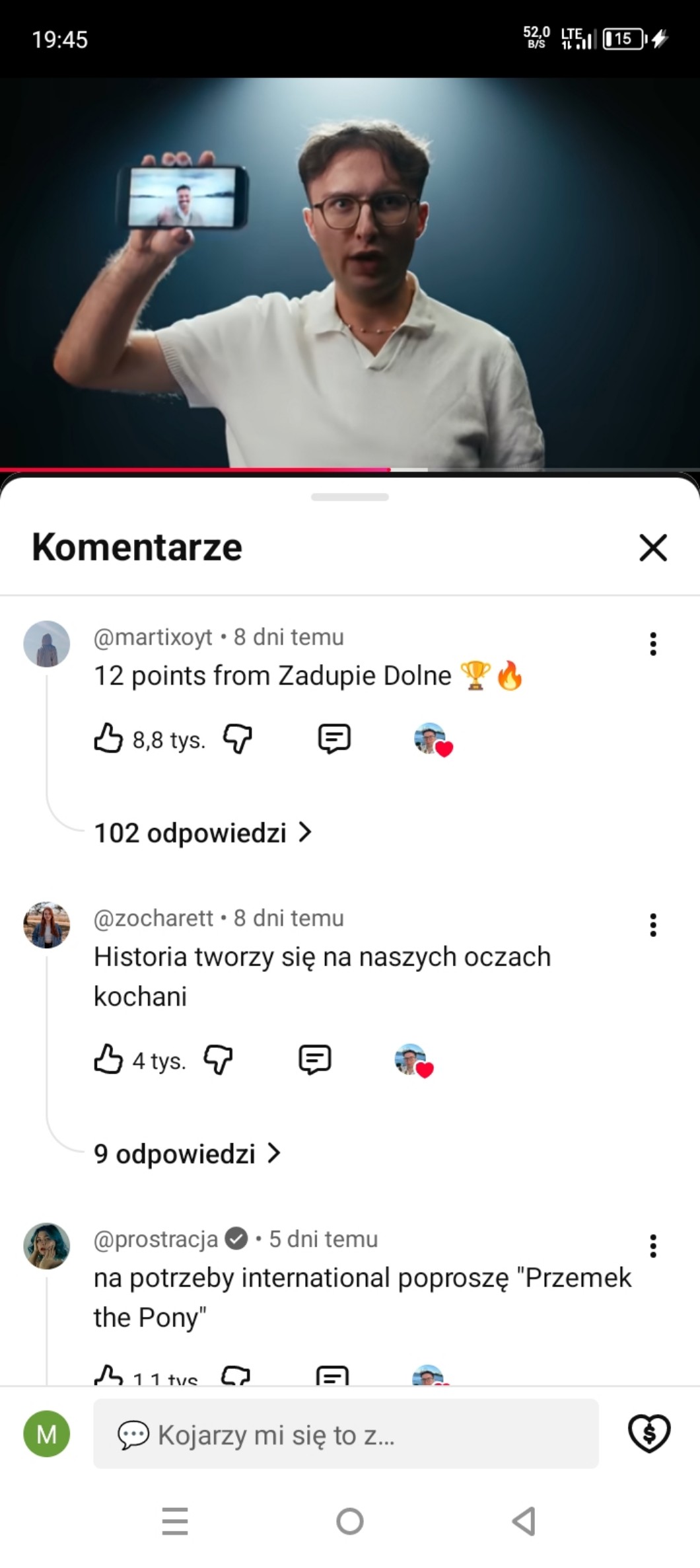Go back with the system back button
The height and width of the screenshot is (1568, 700).
(524, 1521)
